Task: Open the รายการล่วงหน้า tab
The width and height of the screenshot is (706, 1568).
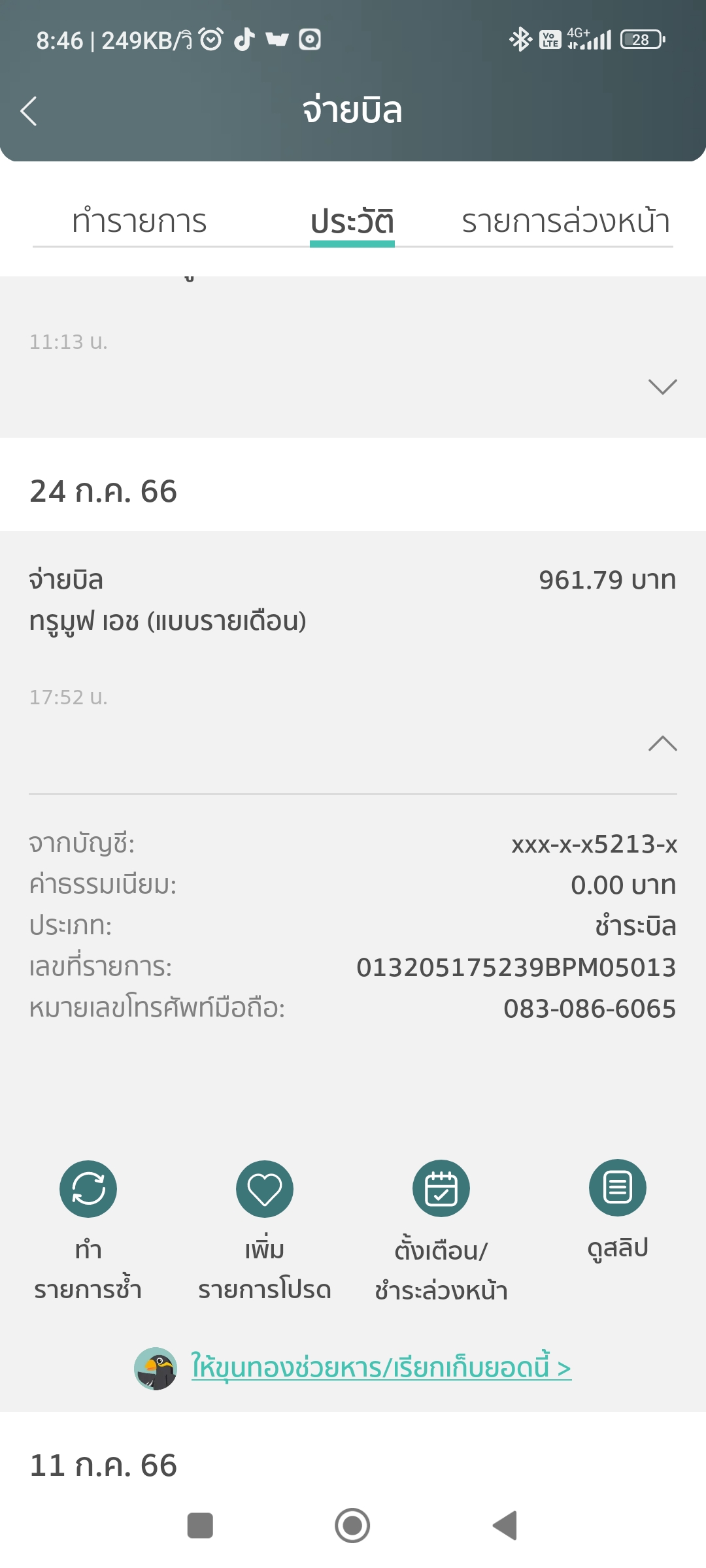Action: 565,221
